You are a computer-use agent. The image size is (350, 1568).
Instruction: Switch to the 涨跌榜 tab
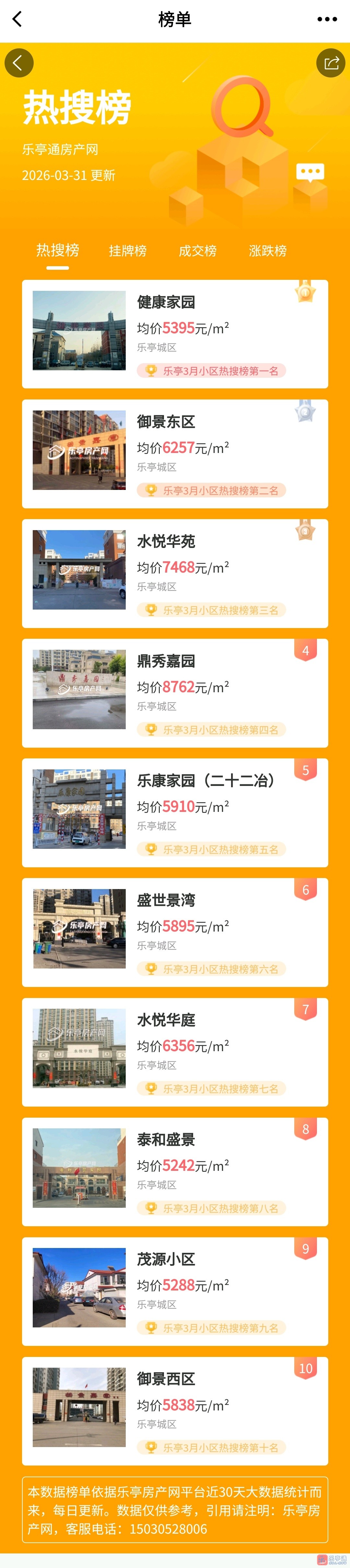(267, 251)
